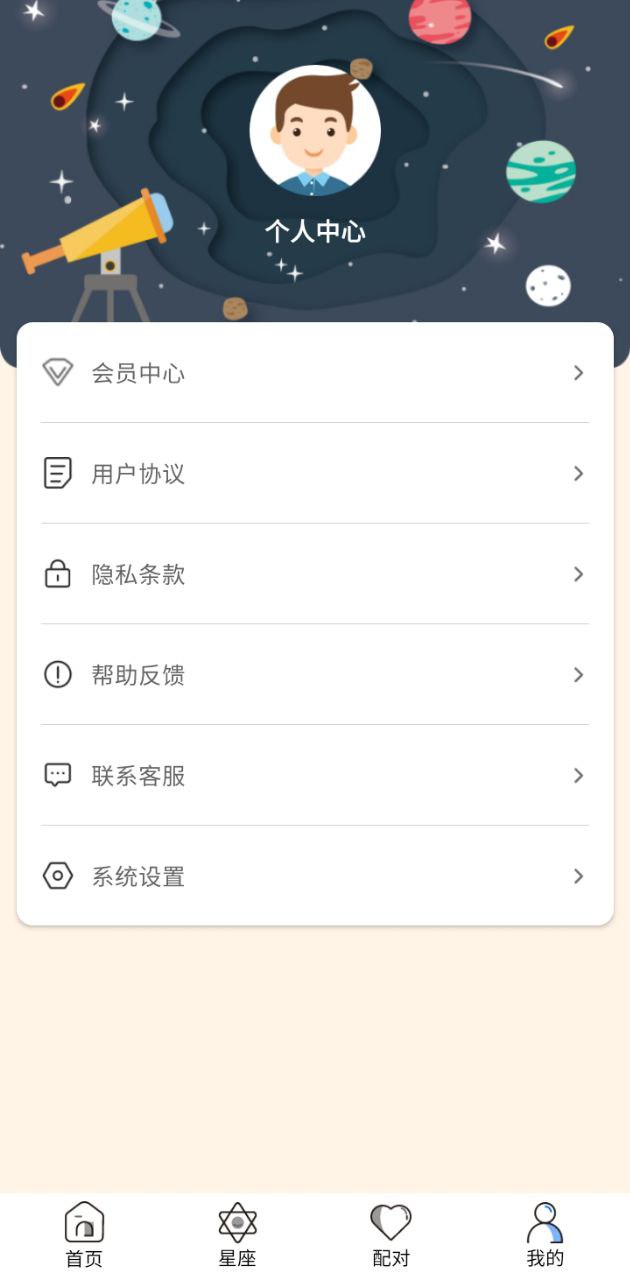This screenshot has width=630, height=1280.
Task: Switch to the 星座 tab
Action: pyautogui.click(x=238, y=1235)
